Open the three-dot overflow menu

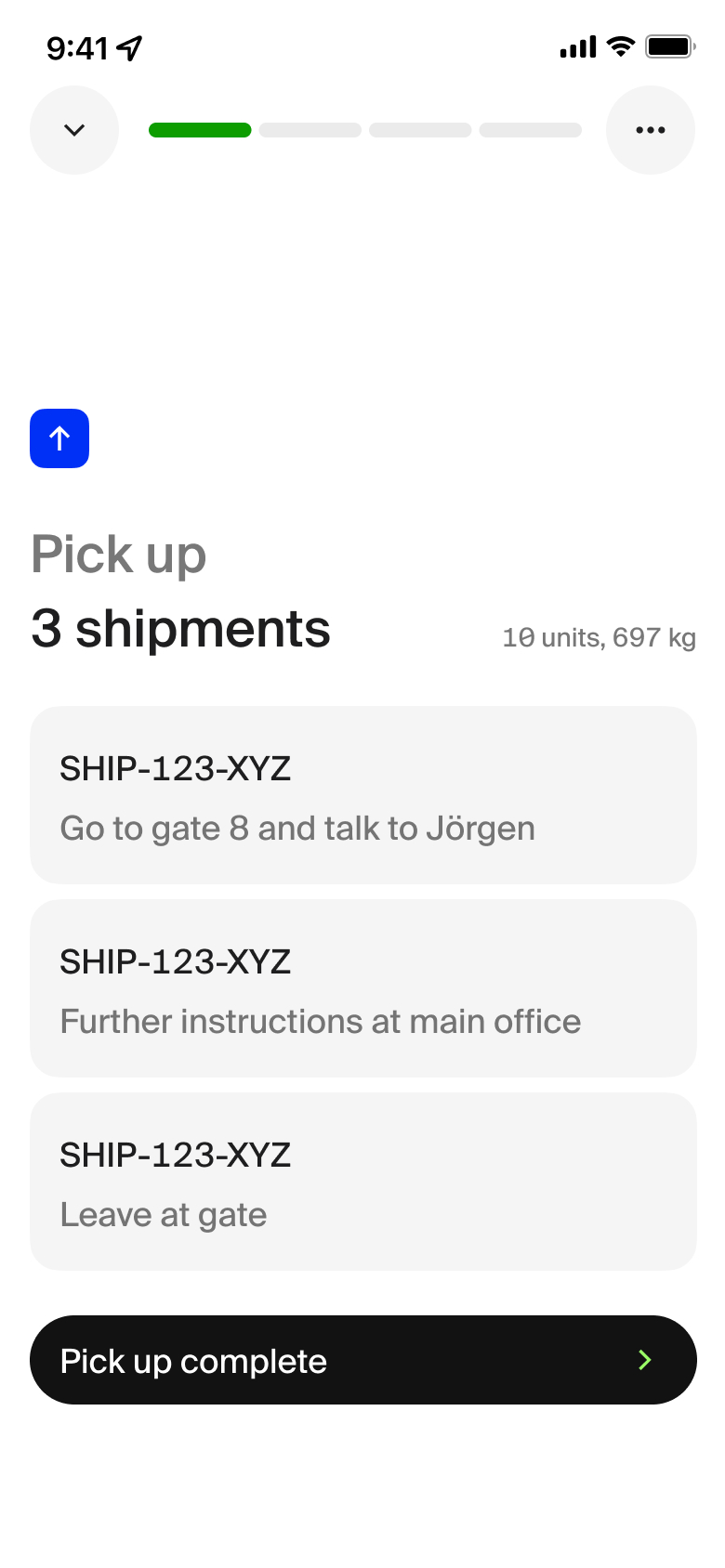tap(651, 130)
